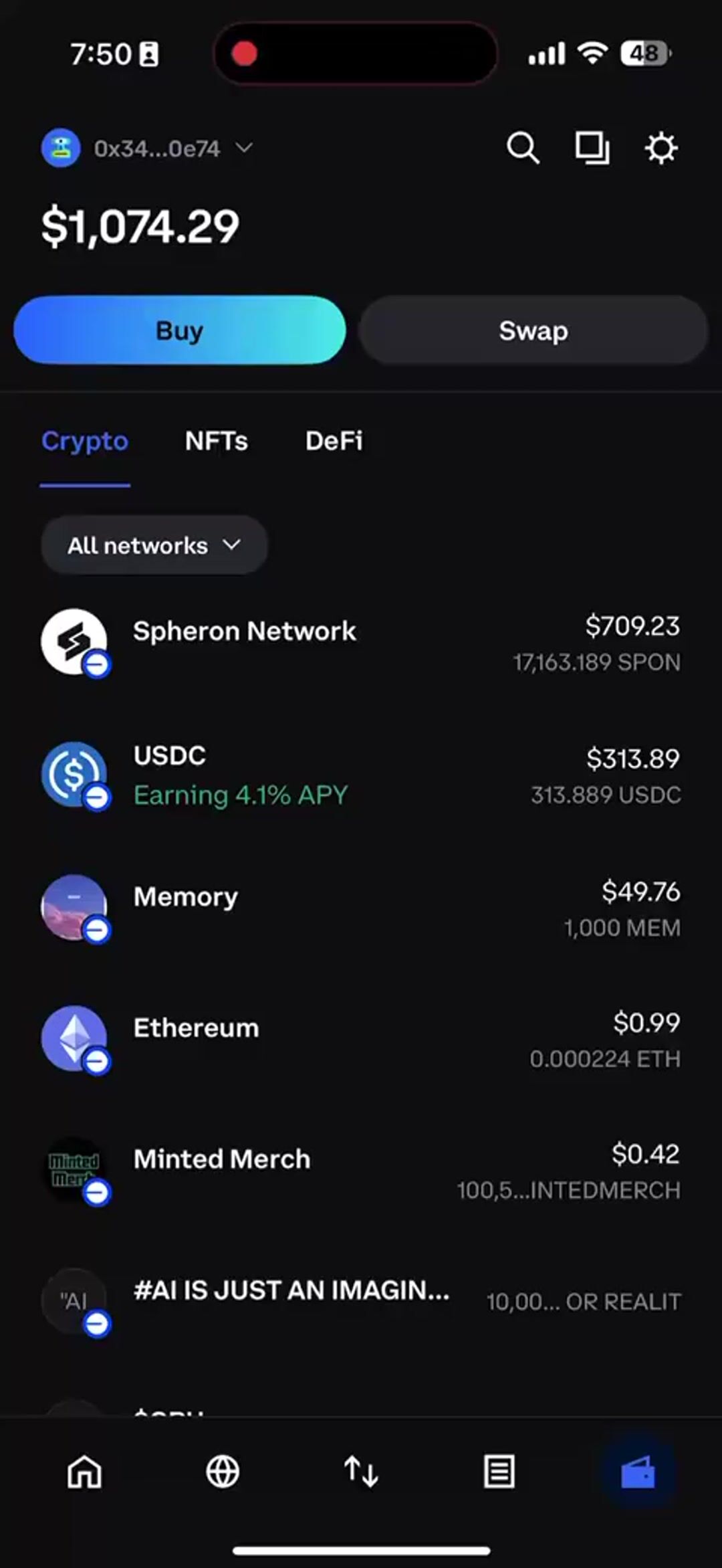Viewport: 722px width, 1568px height.
Task: Open the transactions list tab
Action: (499, 1472)
